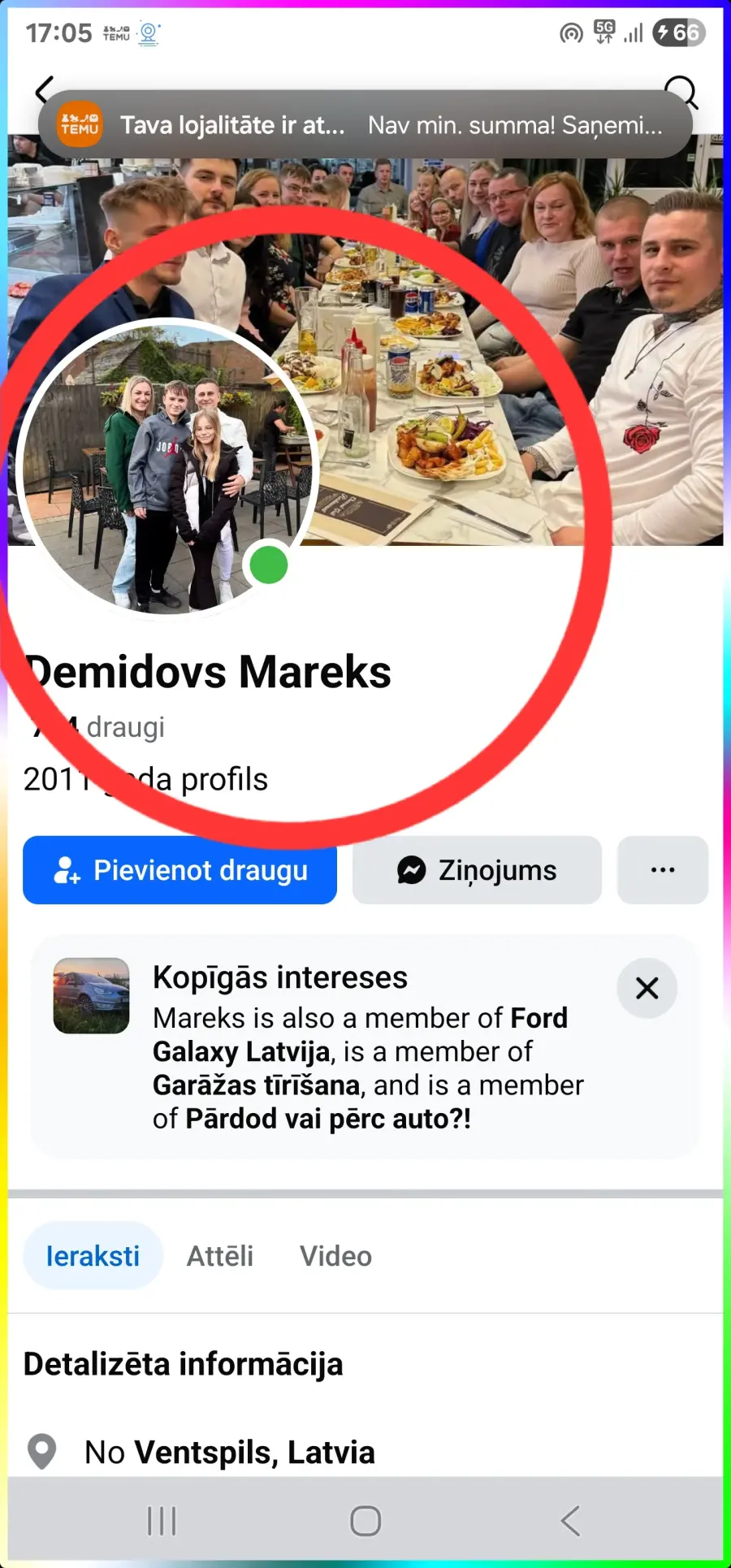Open recent apps from navigation bar
The height and width of the screenshot is (1568, 731).
point(162,1521)
